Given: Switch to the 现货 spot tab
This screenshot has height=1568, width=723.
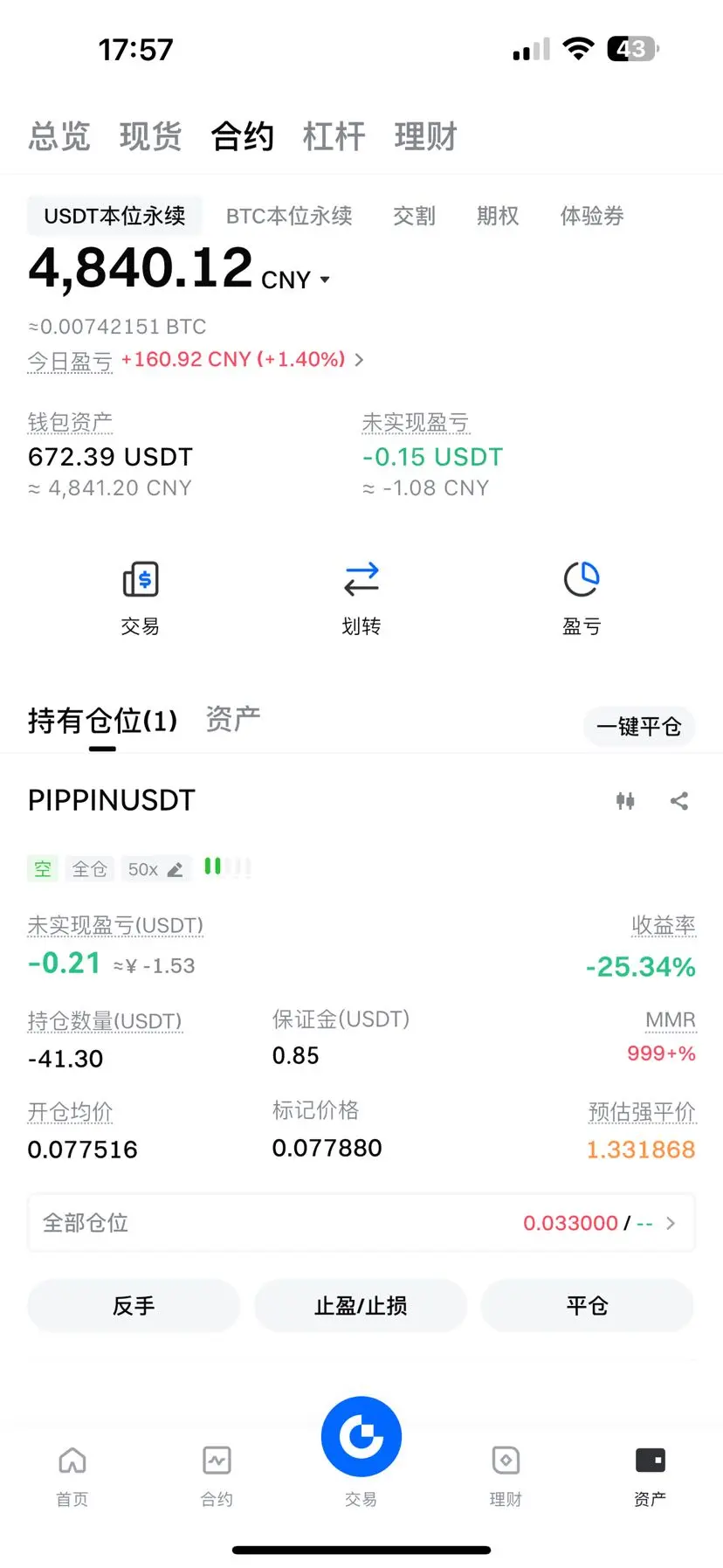Looking at the screenshot, I should (x=151, y=136).
